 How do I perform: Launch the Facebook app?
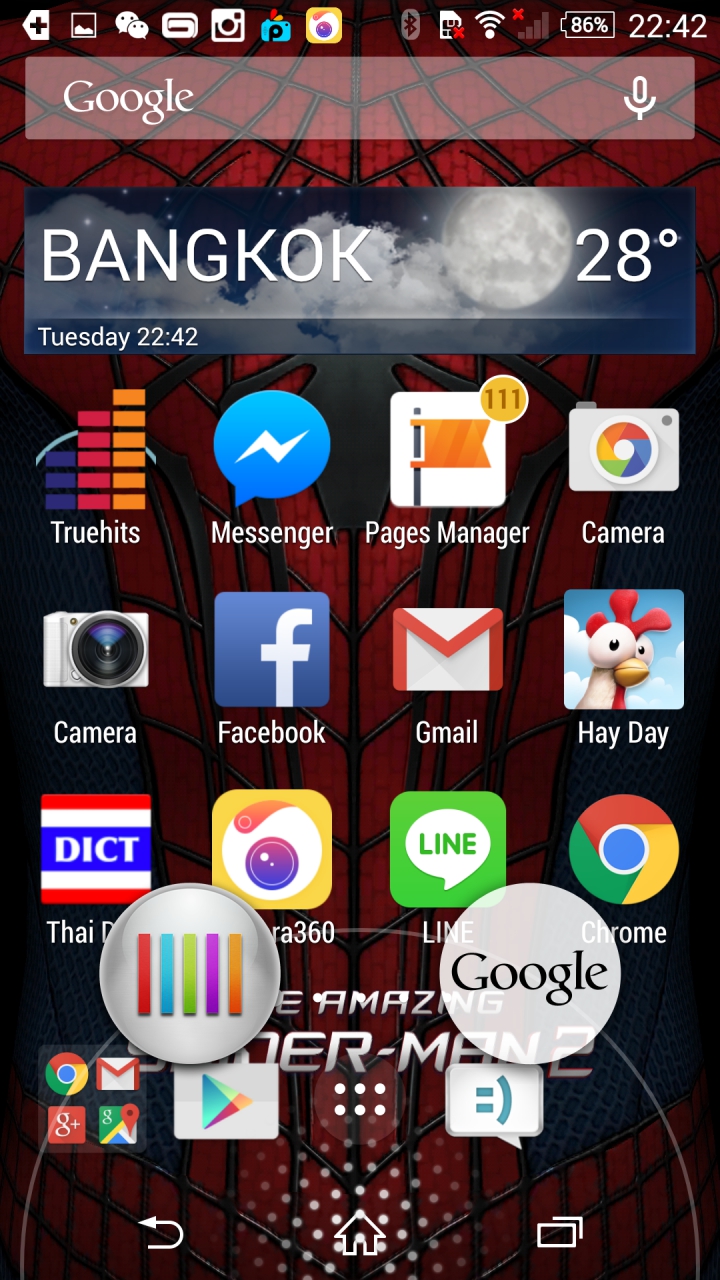tap(272, 650)
